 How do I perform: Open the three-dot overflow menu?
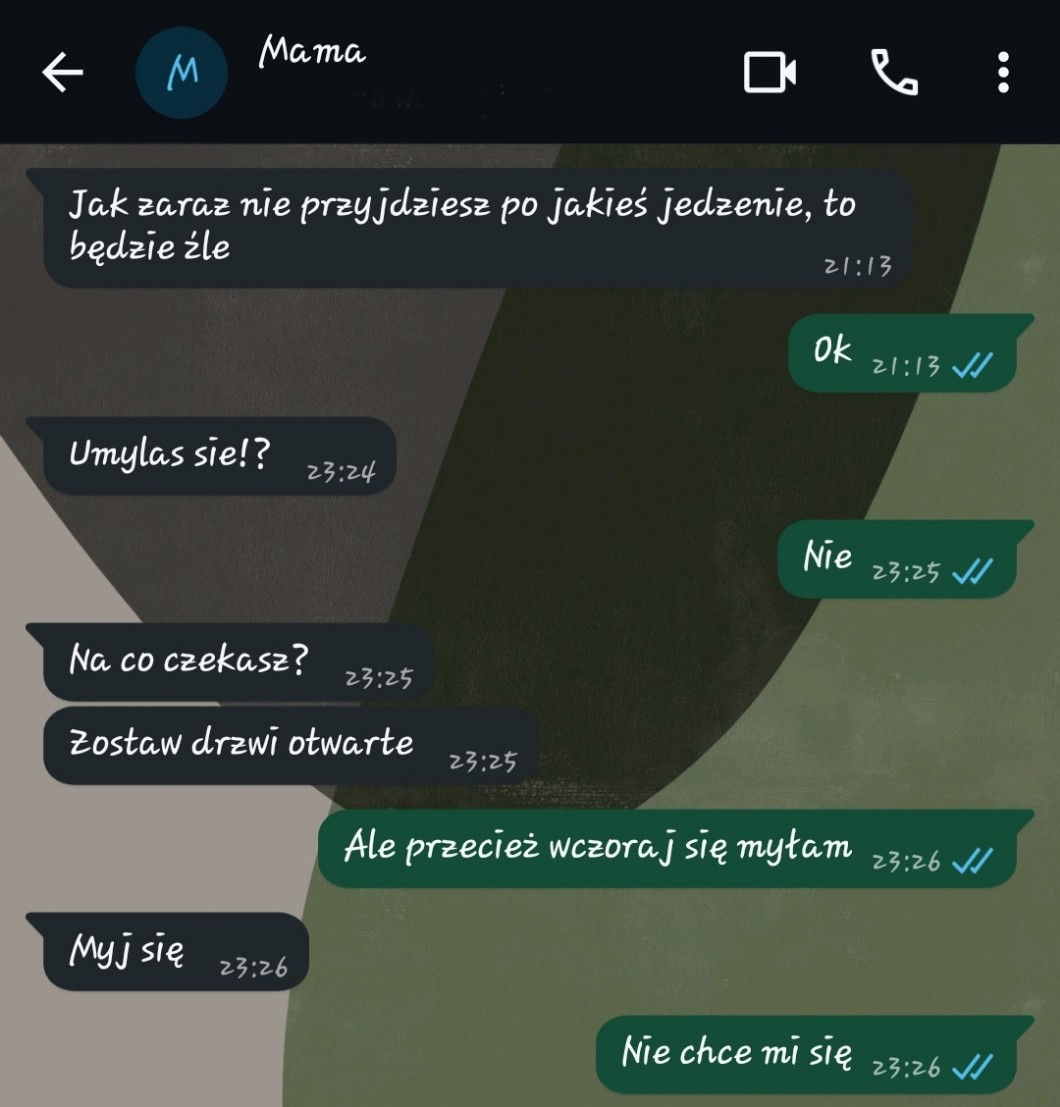[x=1003, y=73]
